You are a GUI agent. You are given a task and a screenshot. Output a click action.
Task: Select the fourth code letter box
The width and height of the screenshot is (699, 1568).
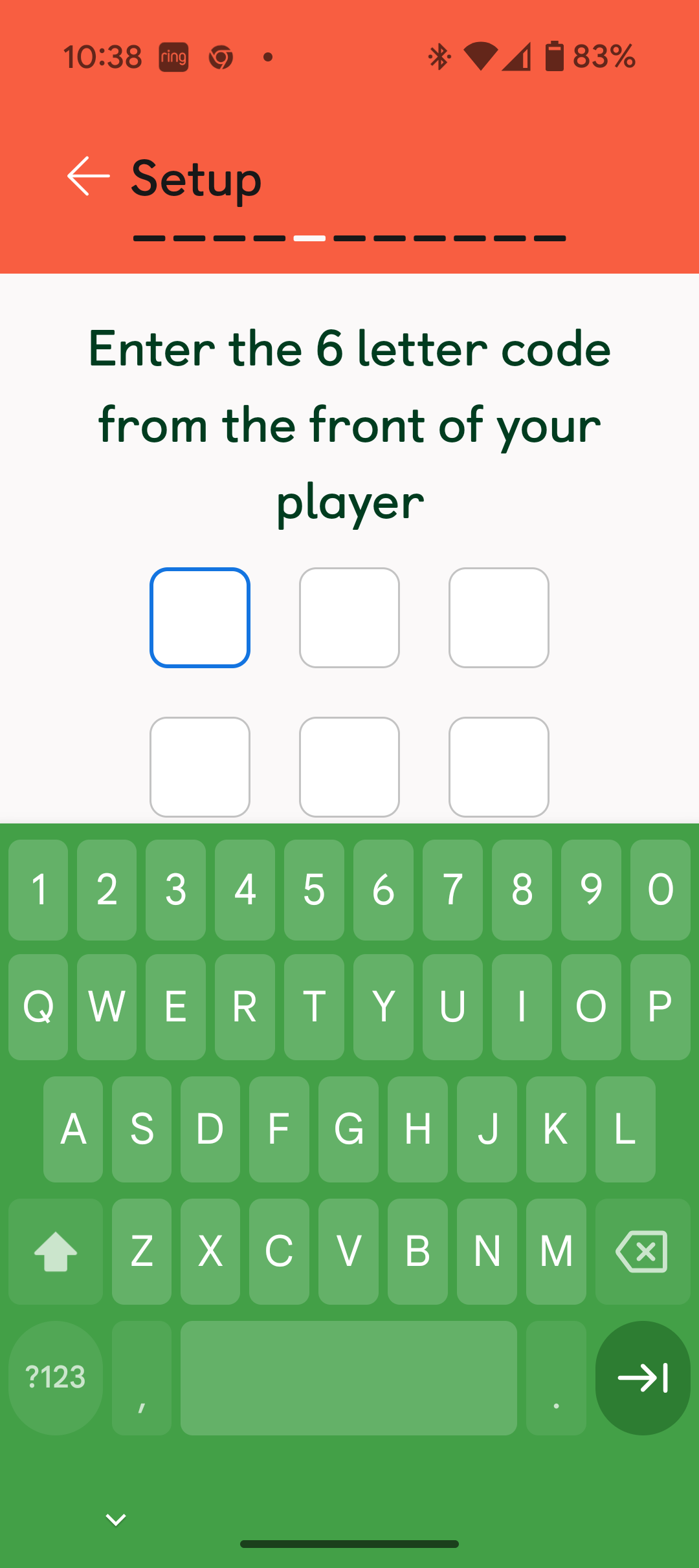200,767
